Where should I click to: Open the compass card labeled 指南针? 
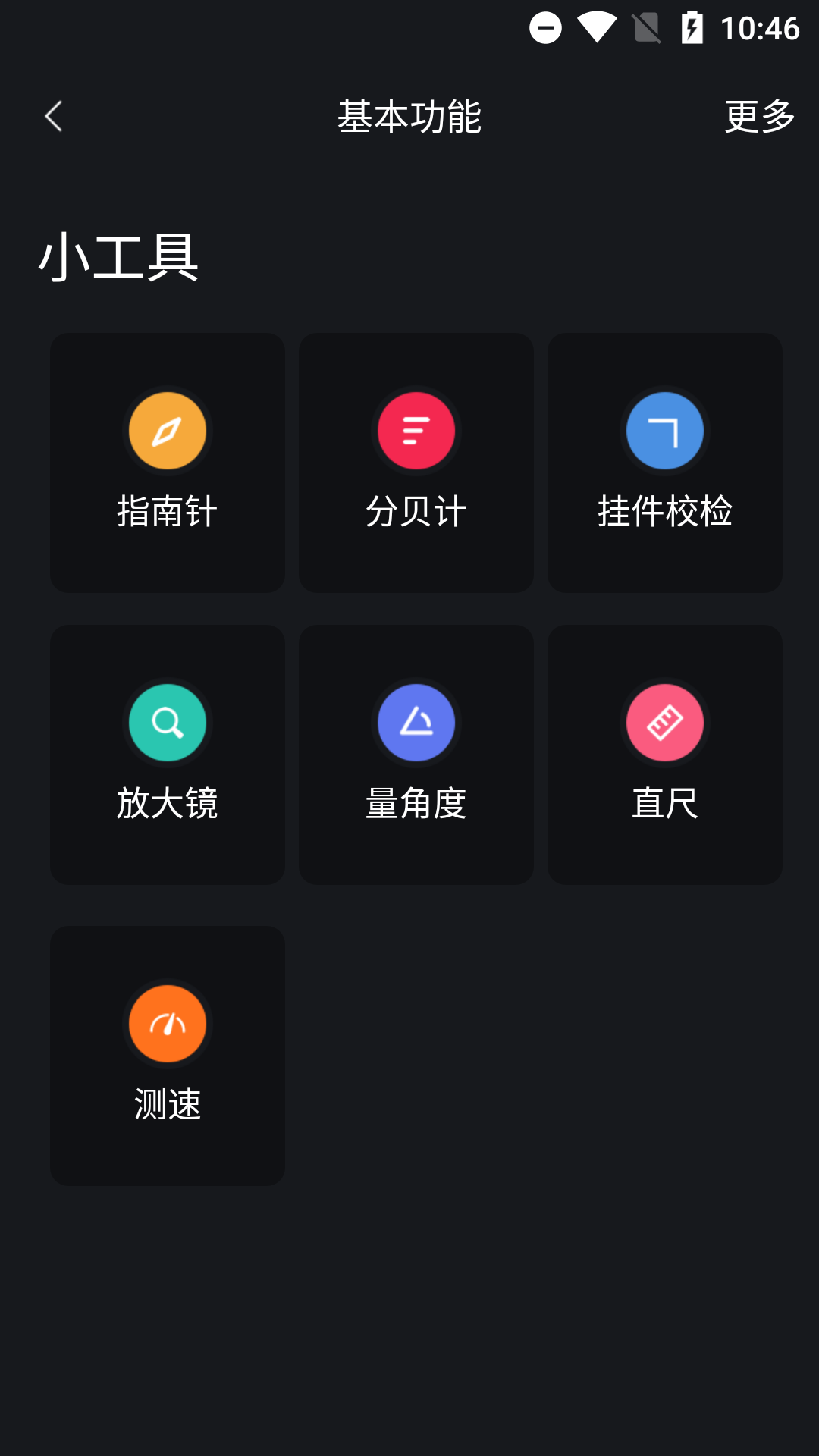167,463
